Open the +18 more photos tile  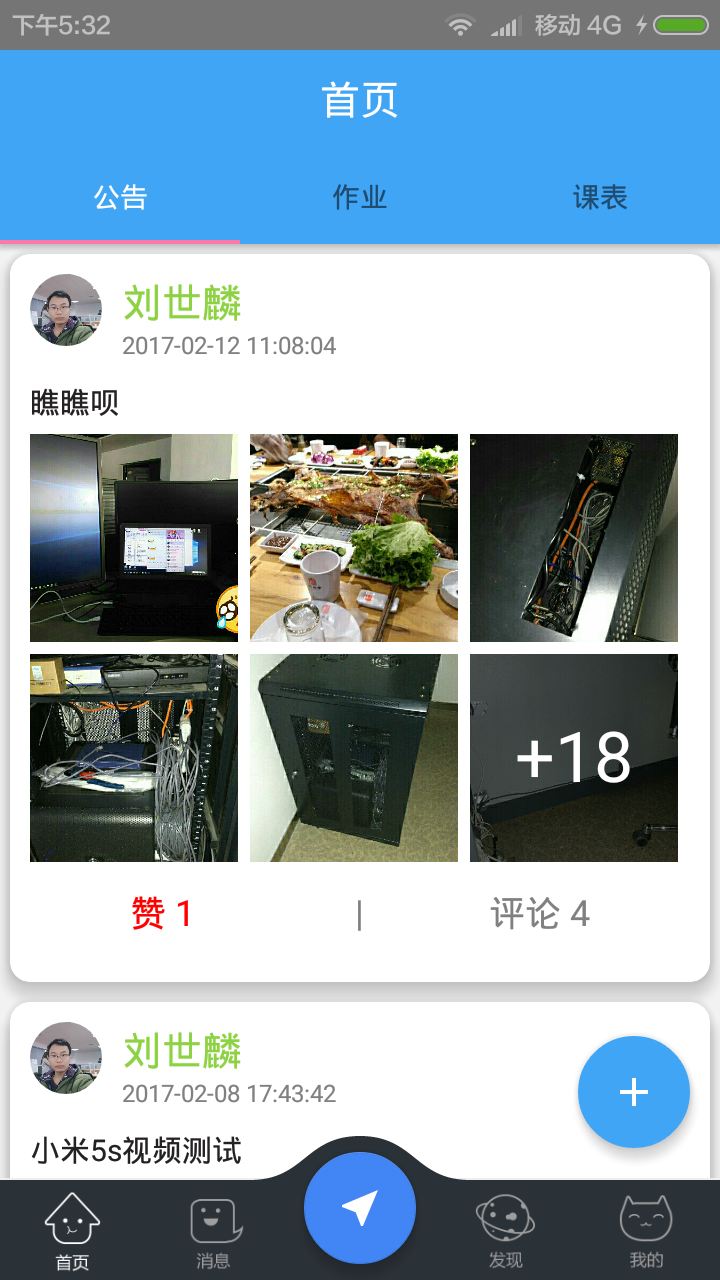(574, 758)
